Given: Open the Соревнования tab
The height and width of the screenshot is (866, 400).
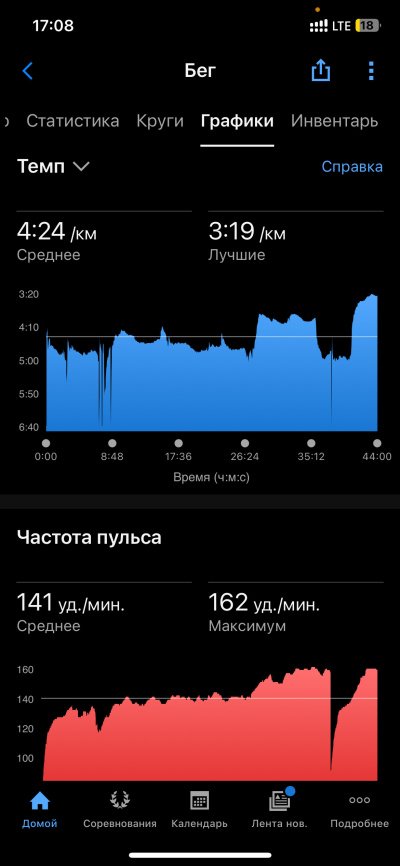Looking at the screenshot, I should pos(120,810).
